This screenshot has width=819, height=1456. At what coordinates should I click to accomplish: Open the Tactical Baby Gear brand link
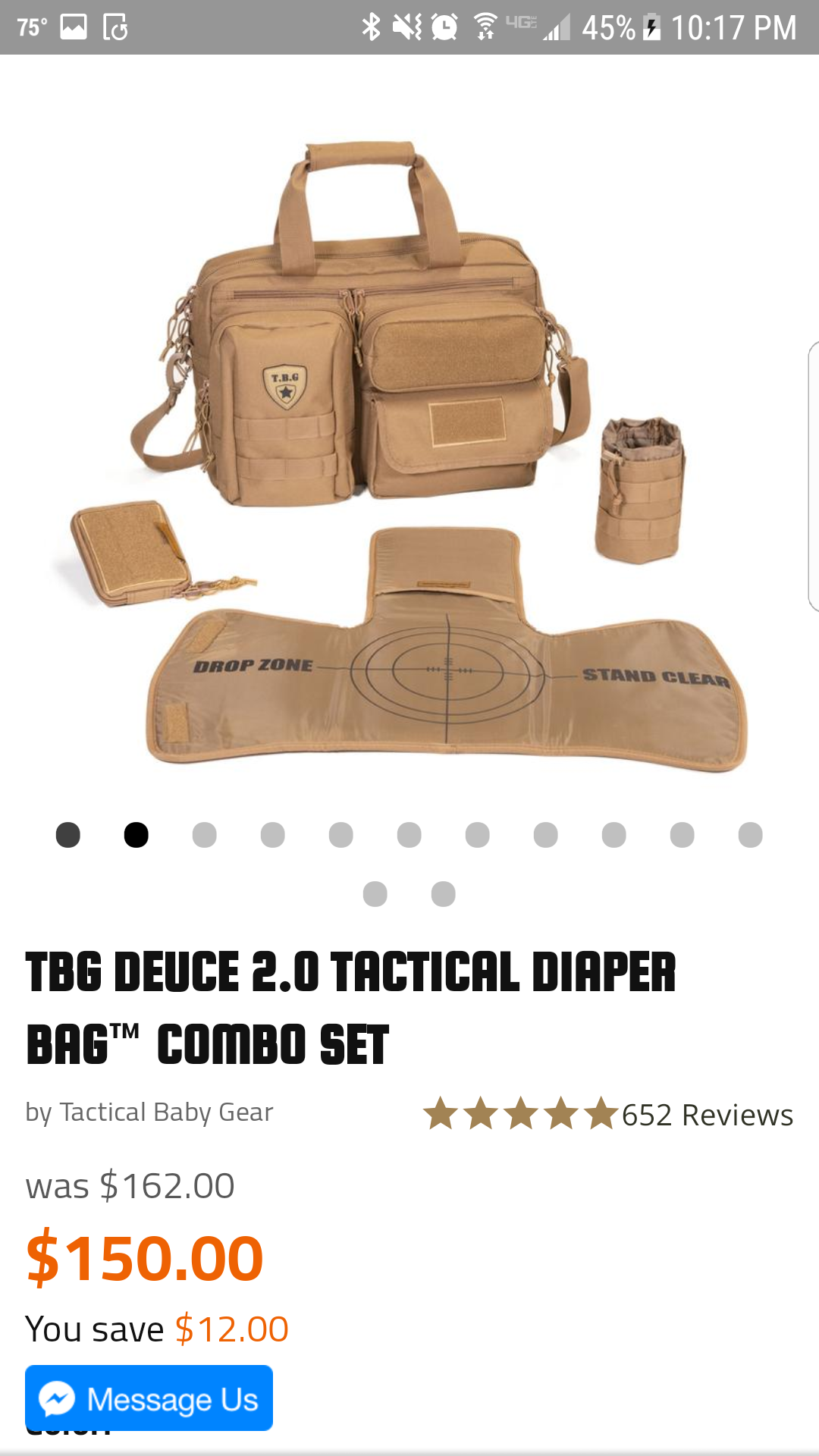(166, 1112)
